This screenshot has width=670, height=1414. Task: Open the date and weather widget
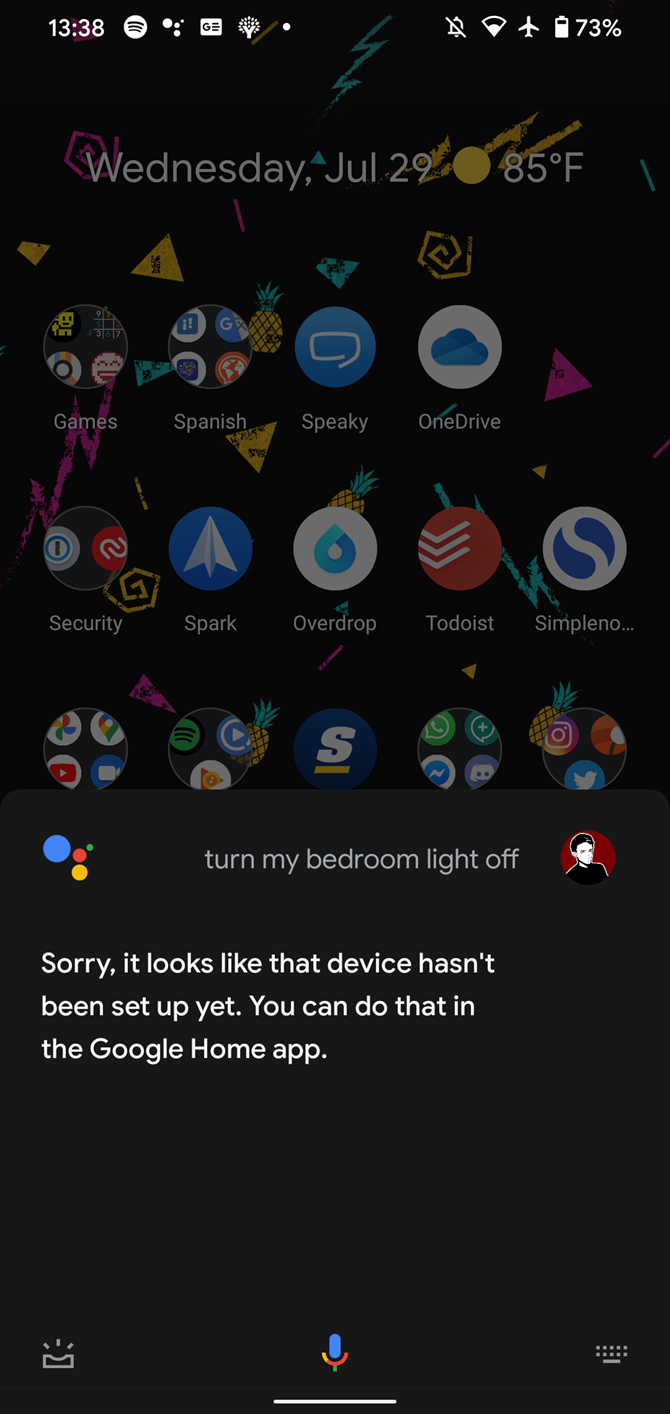click(x=335, y=168)
